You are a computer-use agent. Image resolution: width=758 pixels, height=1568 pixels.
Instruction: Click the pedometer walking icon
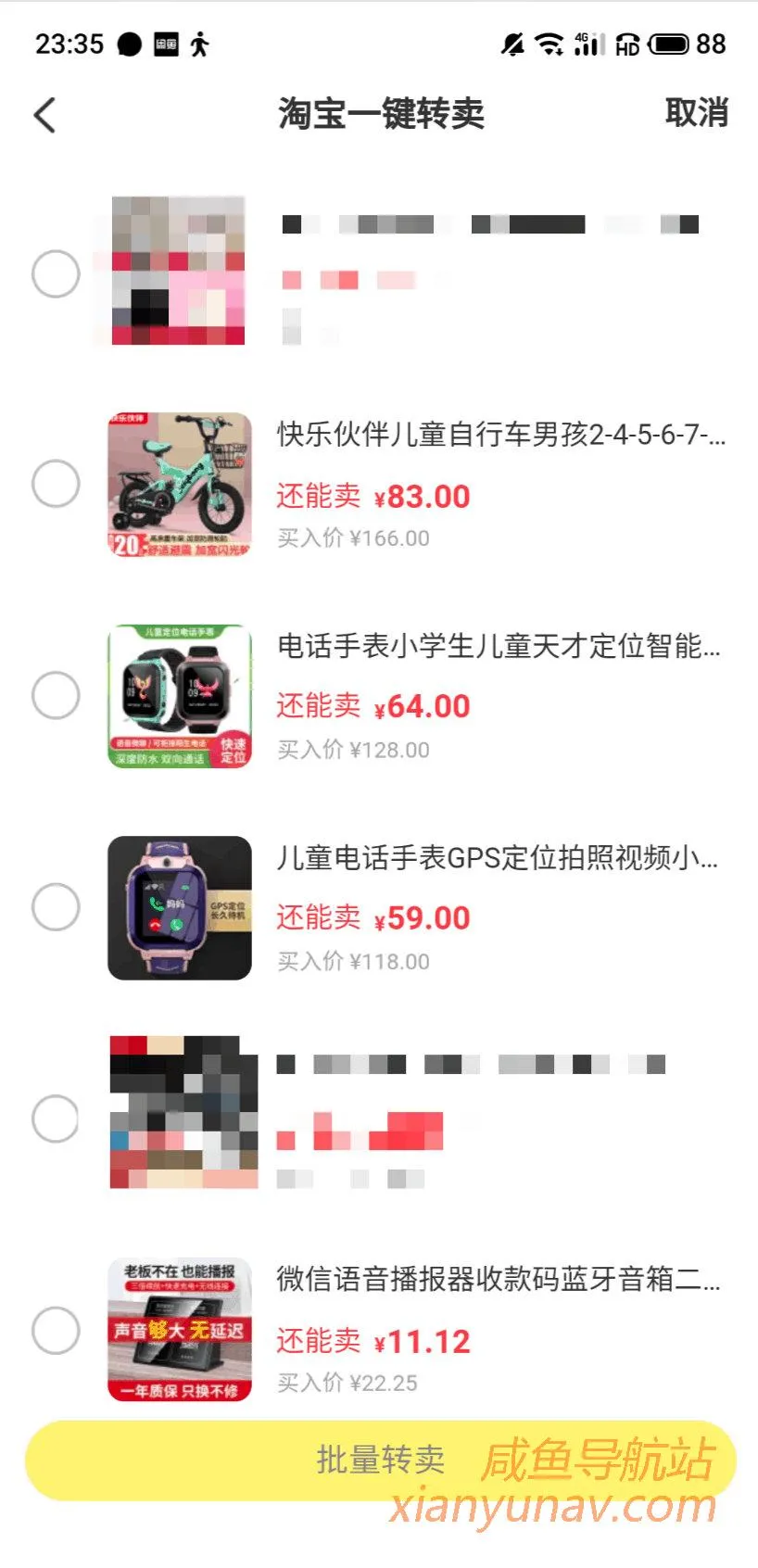pos(202,43)
